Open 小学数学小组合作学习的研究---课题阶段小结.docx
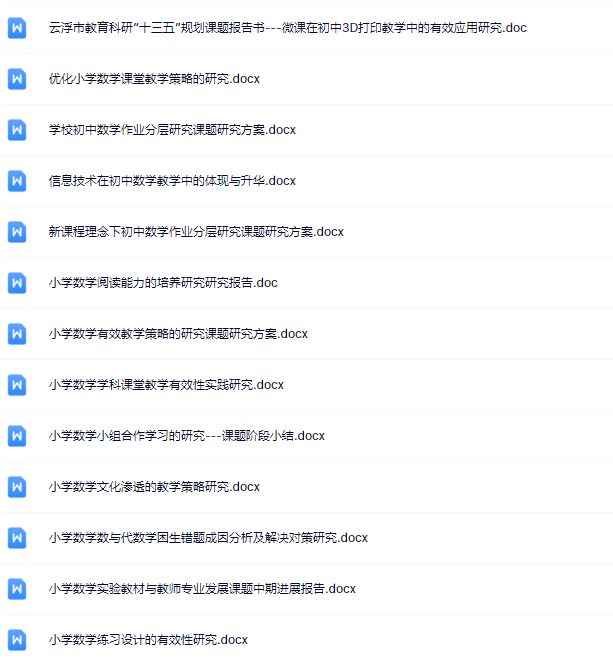Viewport: 613px width, 664px height. coord(186,436)
